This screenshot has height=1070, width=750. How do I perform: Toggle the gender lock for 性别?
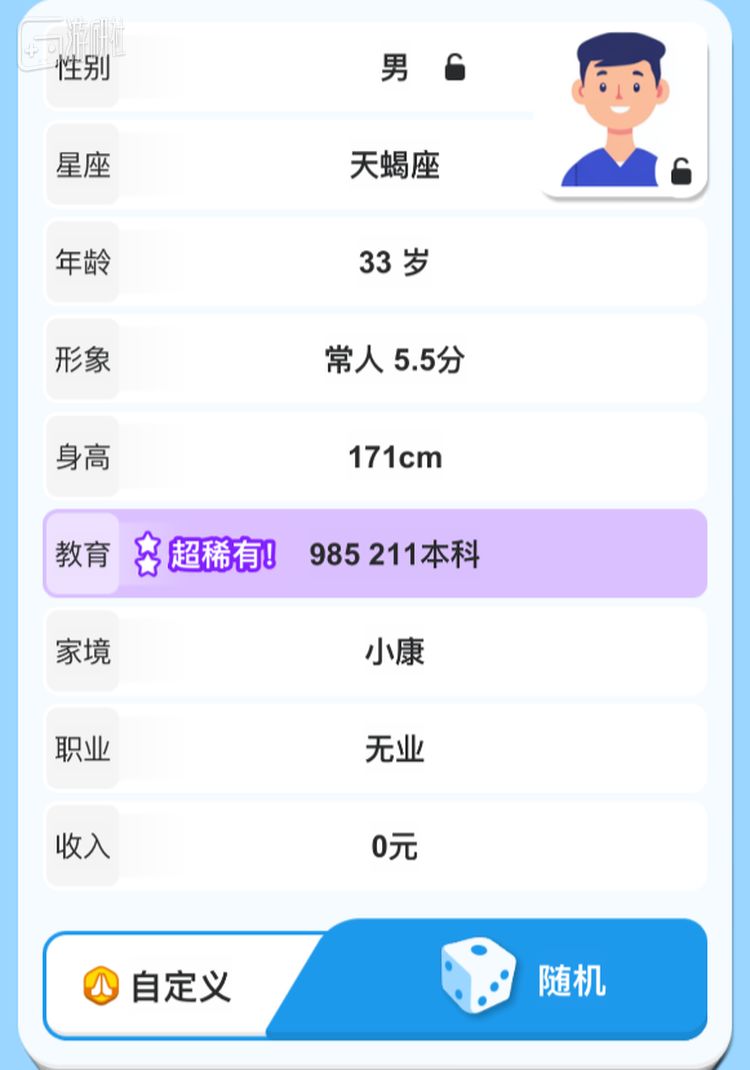[457, 68]
